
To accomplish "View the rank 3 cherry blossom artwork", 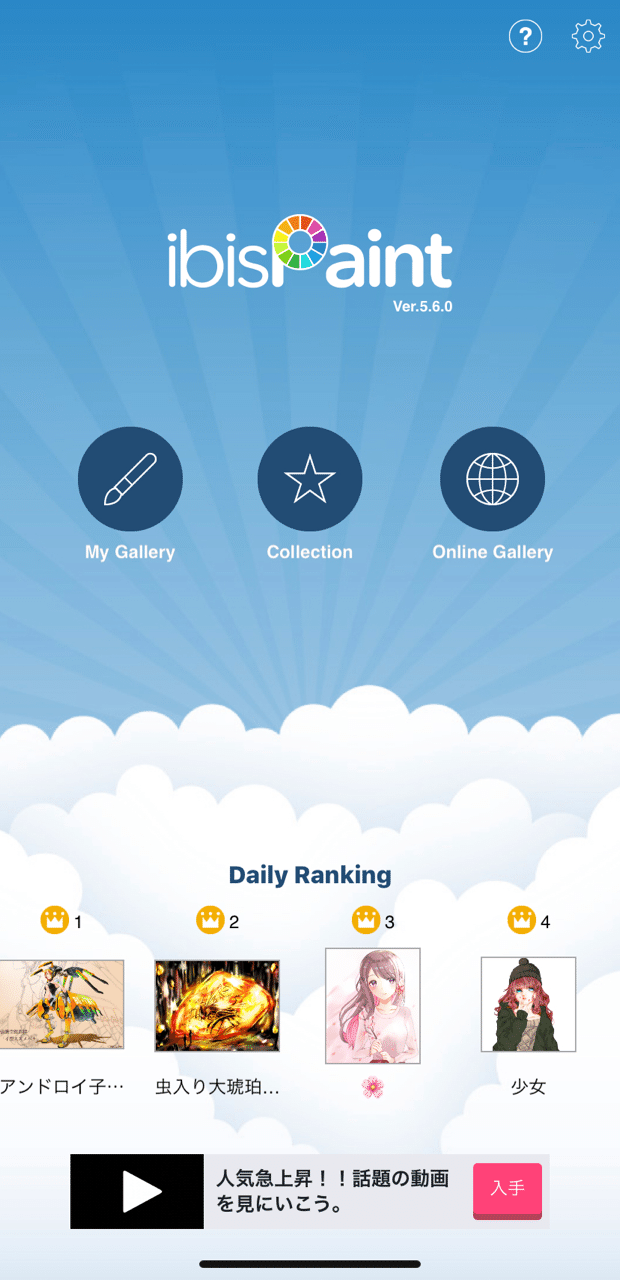I will [373, 1005].
